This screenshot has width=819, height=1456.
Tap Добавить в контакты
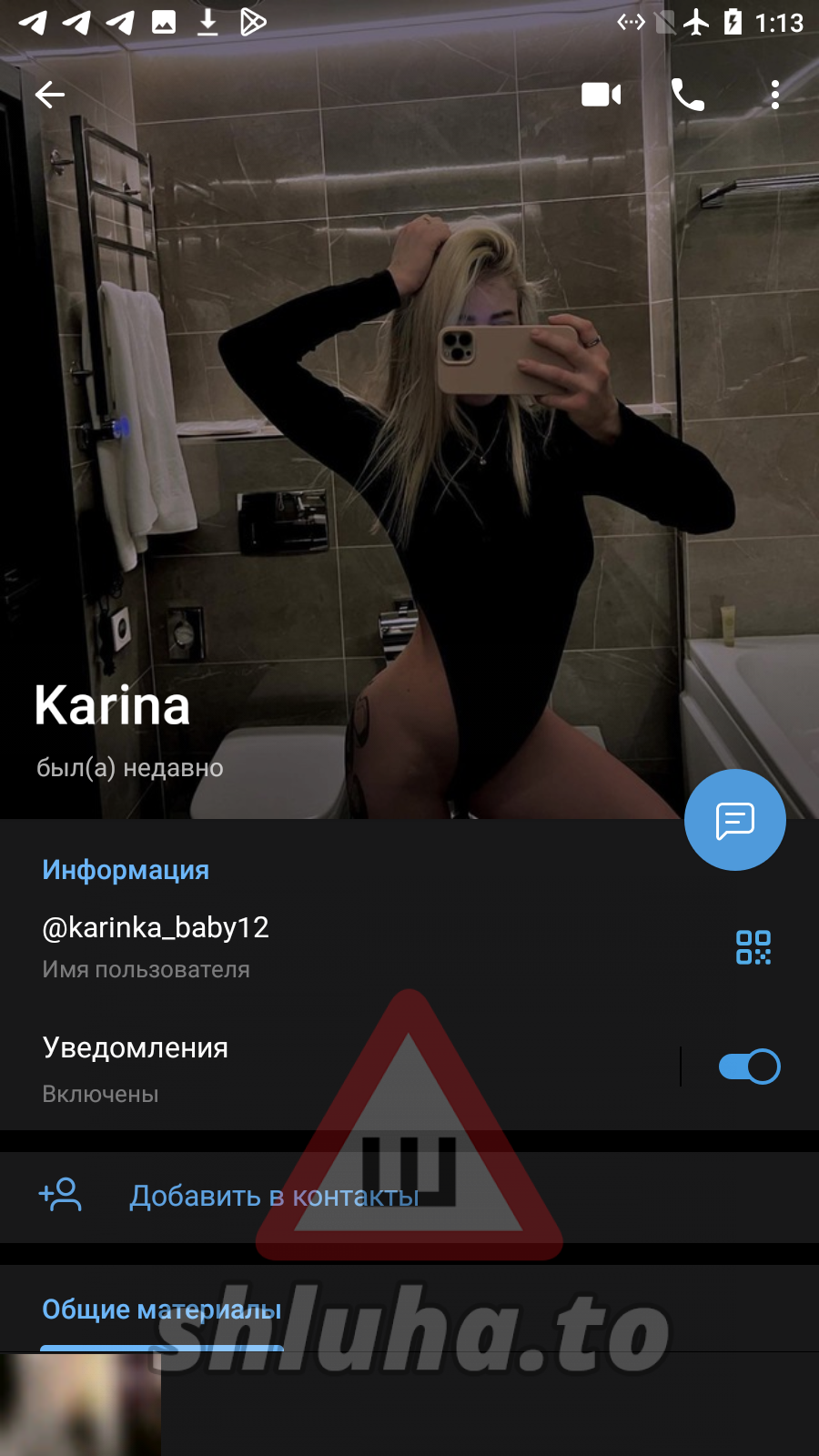tap(273, 1196)
